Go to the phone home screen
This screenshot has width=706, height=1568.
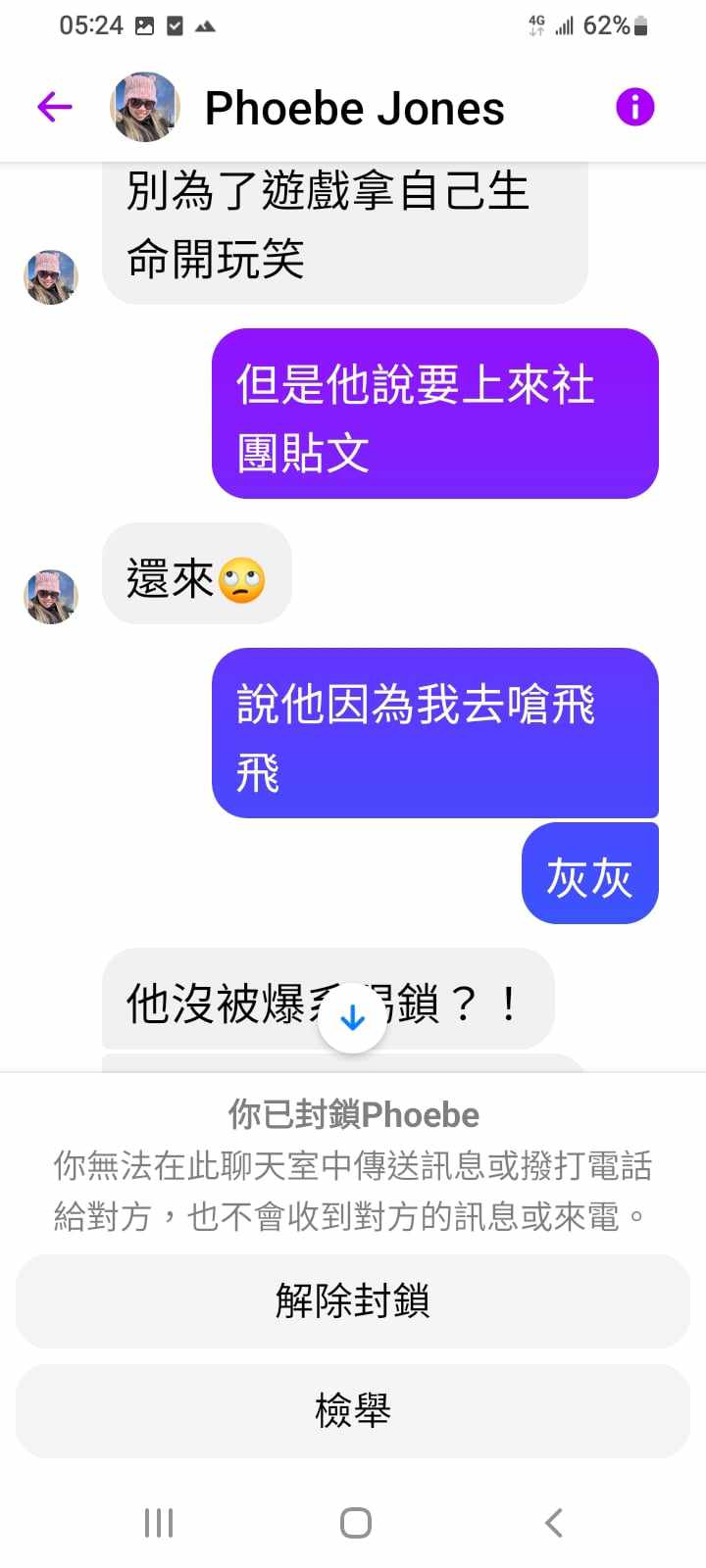coord(355,1523)
